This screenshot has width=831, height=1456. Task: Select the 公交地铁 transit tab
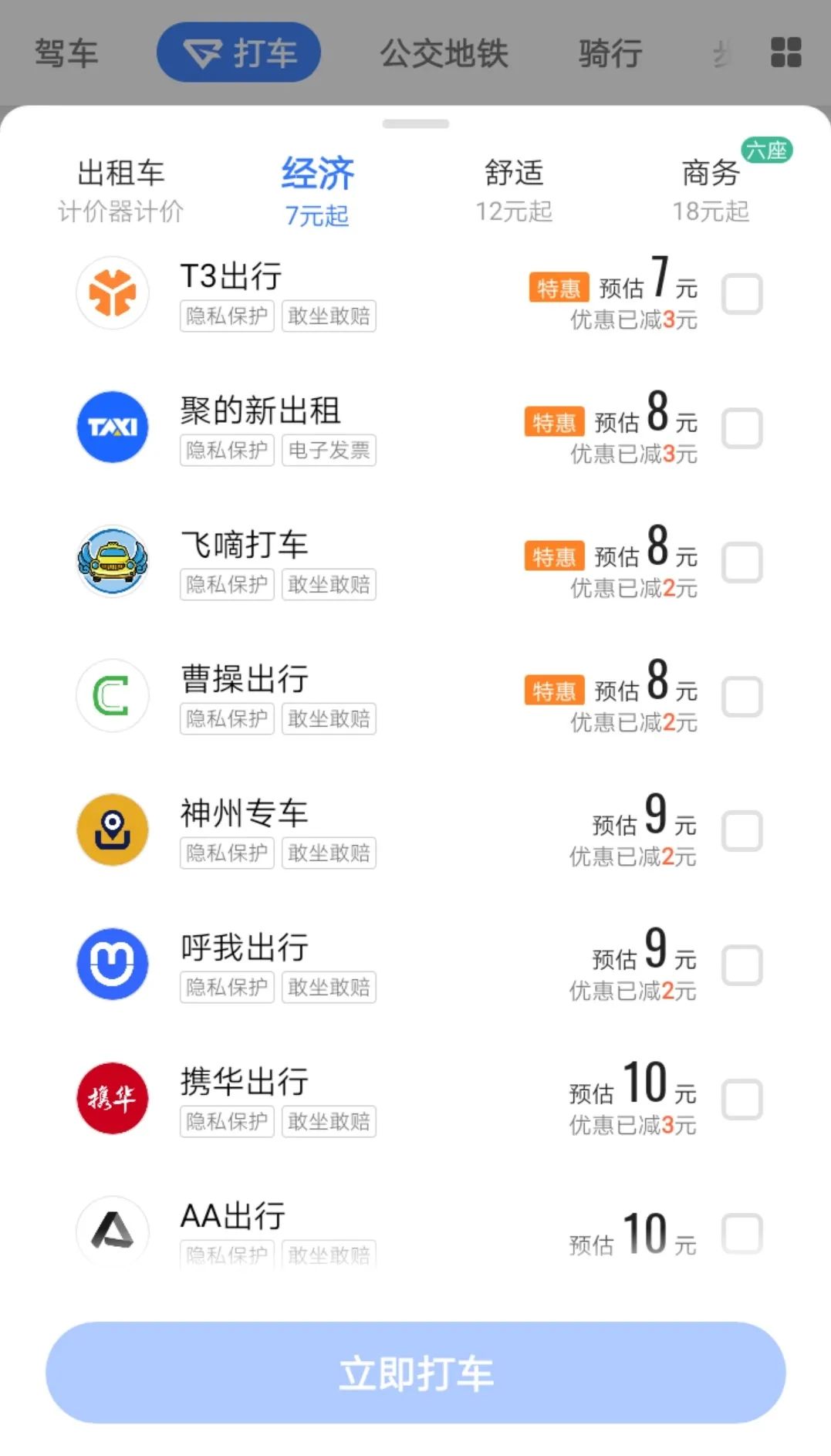pyautogui.click(x=444, y=53)
